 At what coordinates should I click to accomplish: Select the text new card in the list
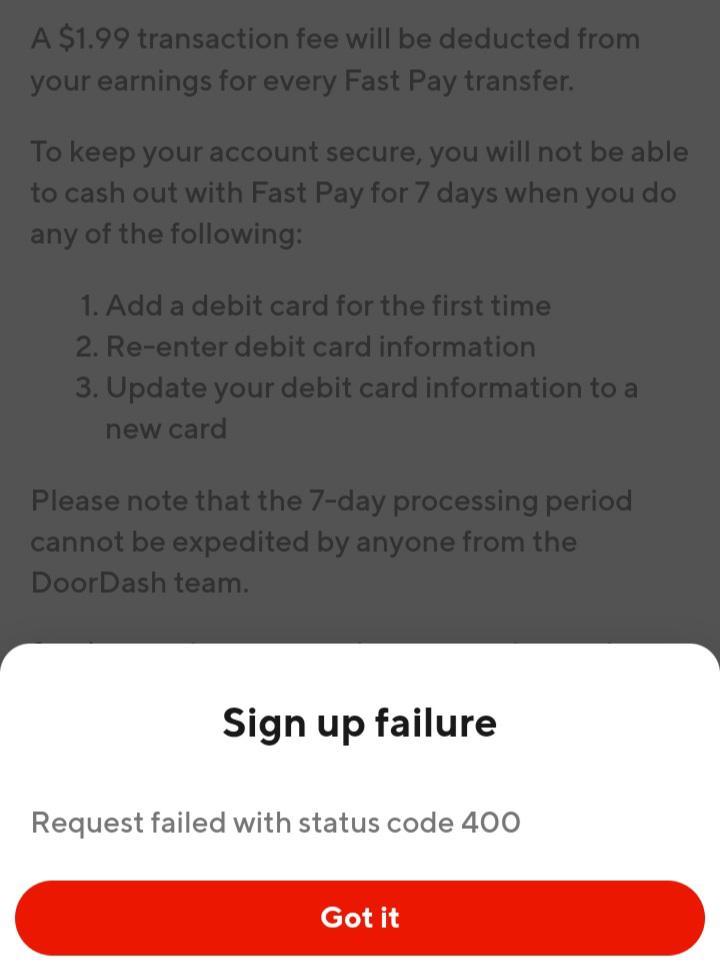coord(167,428)
